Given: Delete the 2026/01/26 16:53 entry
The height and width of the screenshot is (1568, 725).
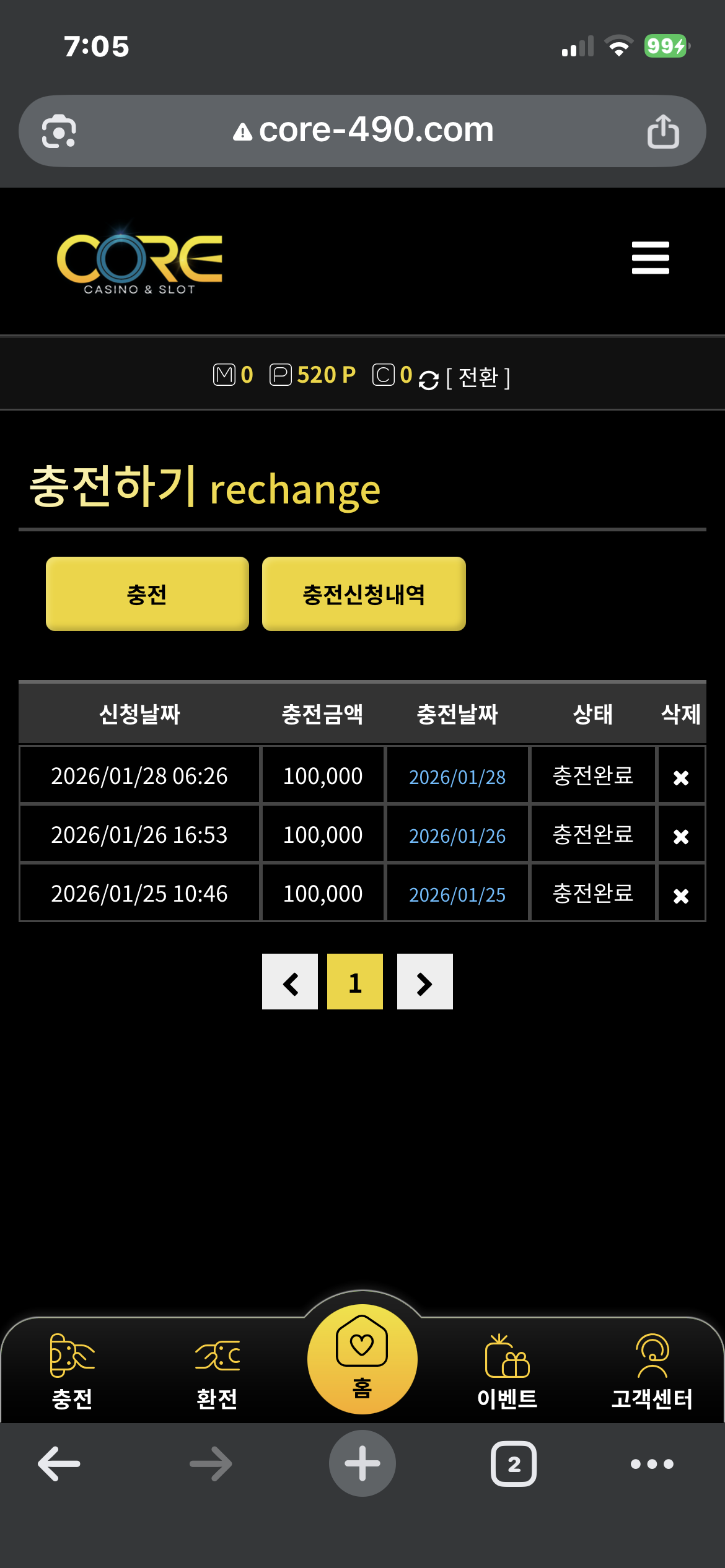Looking at the screenshot, I should pos(681,836).
